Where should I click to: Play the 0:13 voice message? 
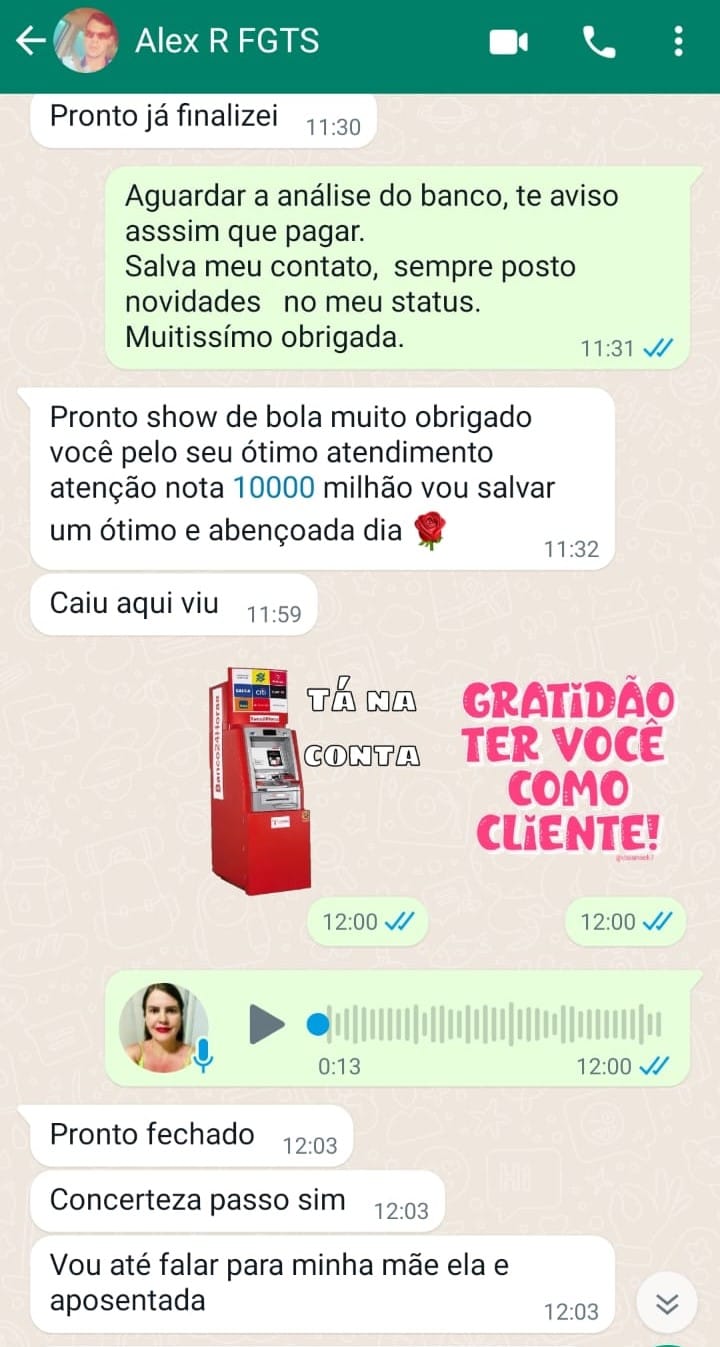[x=266, y=1024]
